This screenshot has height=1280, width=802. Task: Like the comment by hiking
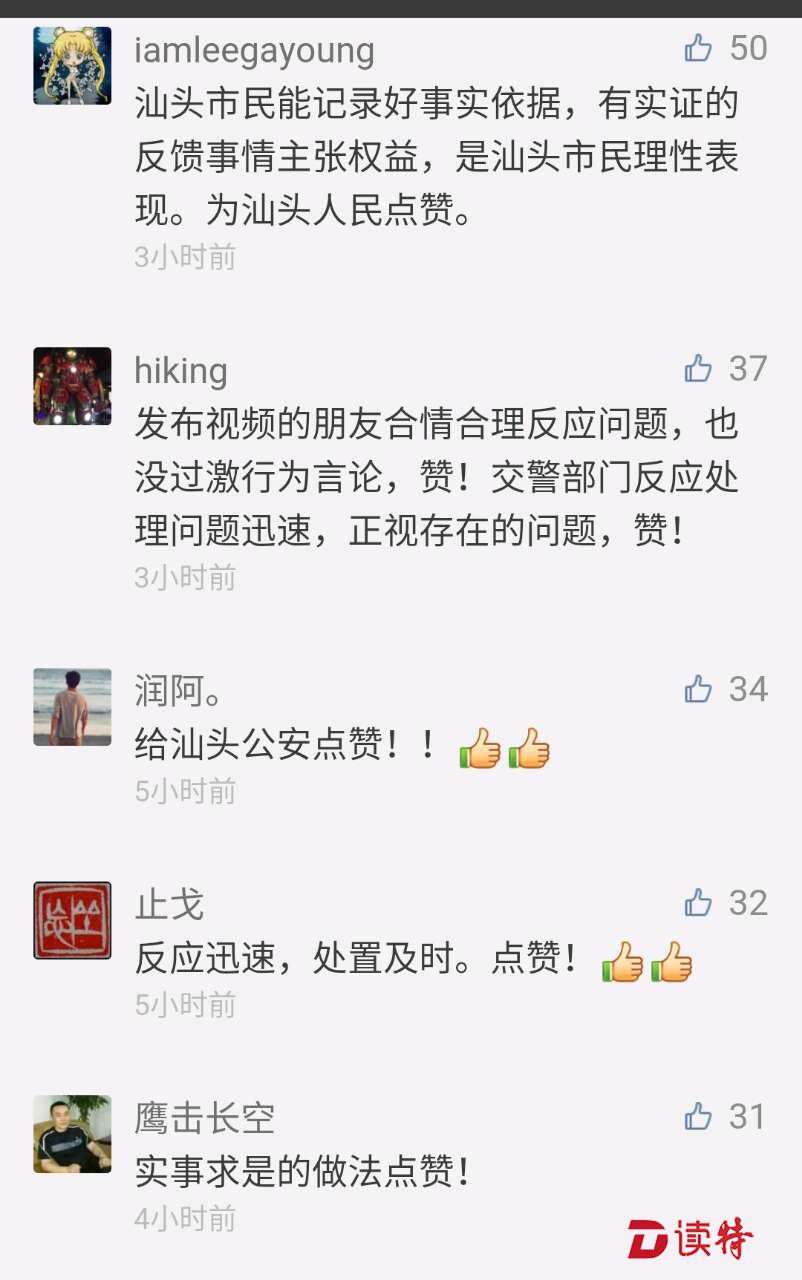click(698, 369)
